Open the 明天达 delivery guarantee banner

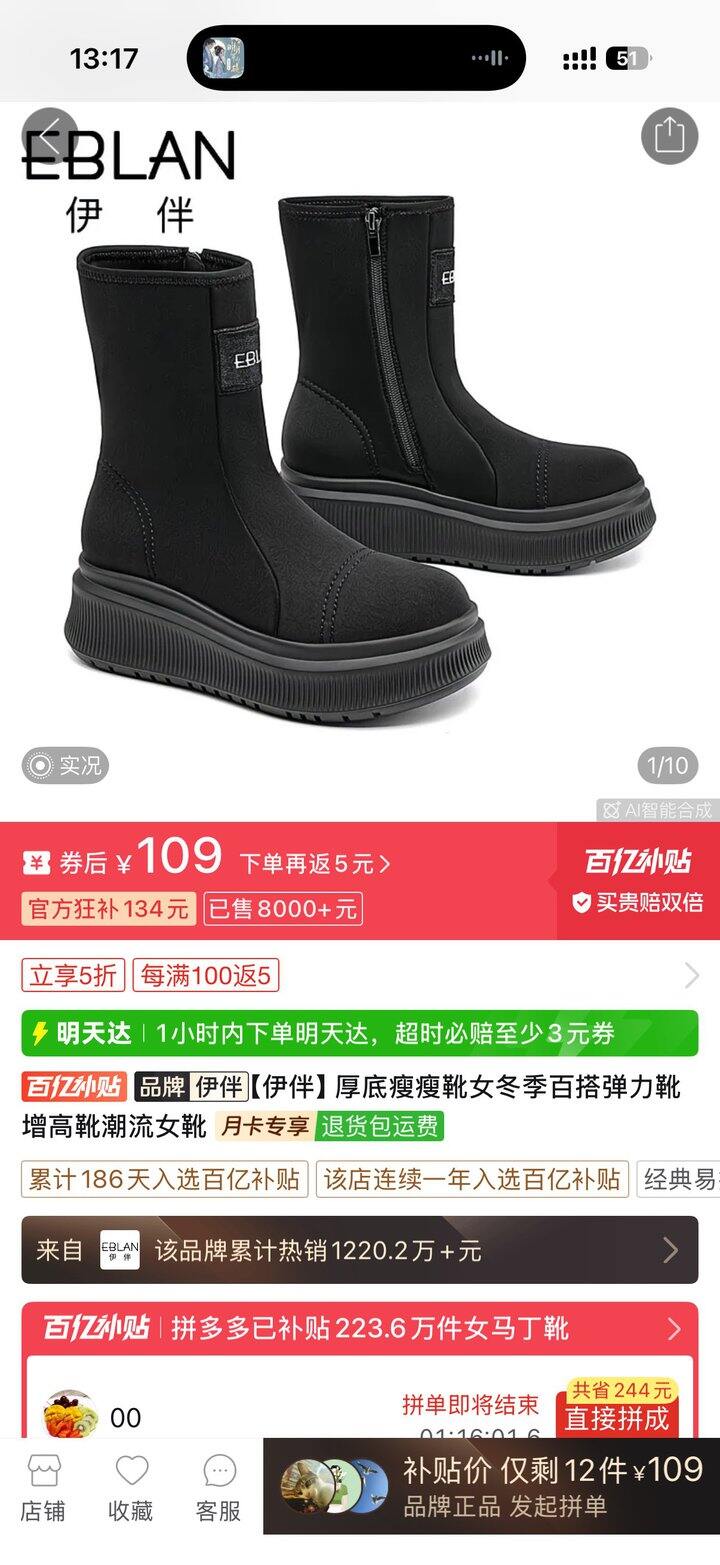(x=360, y=1033)
